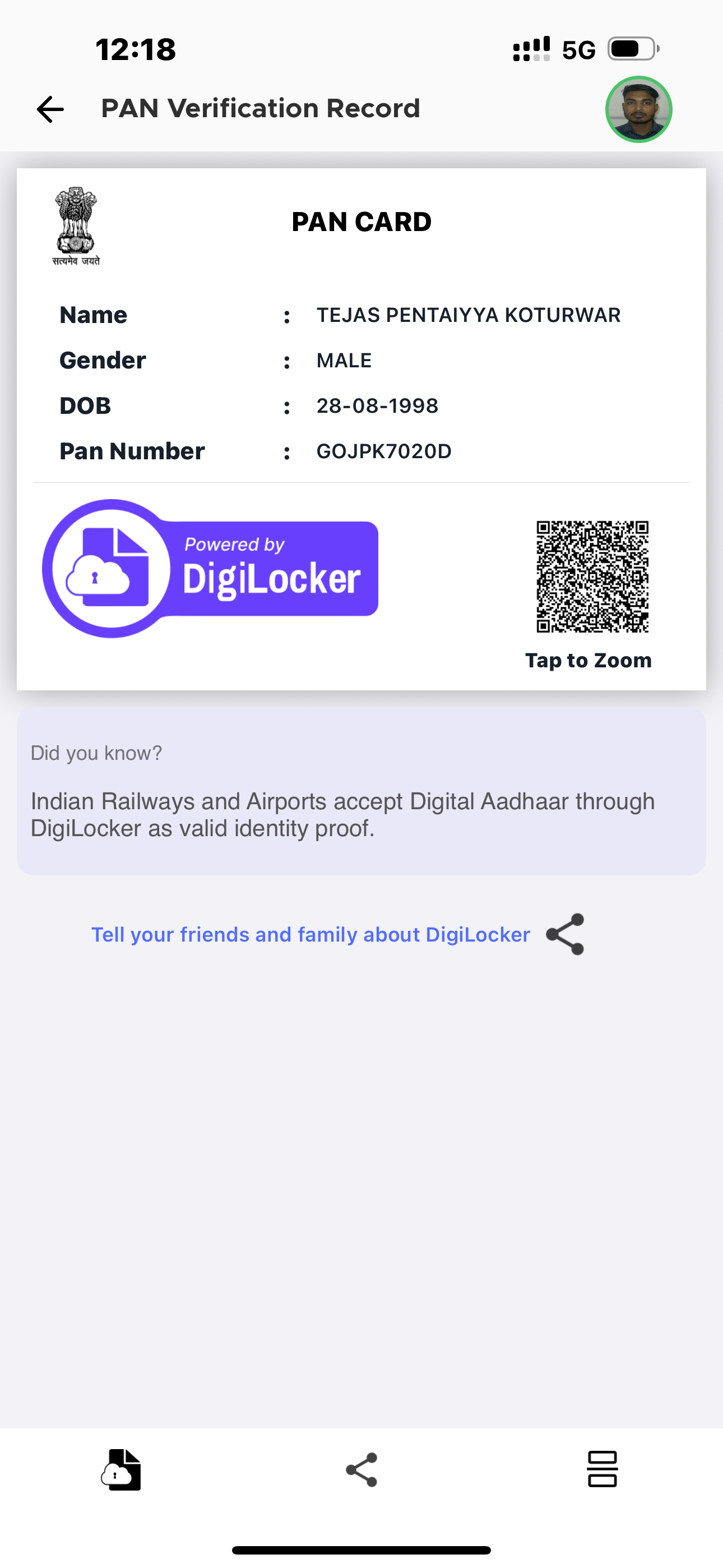The image size is (723, 1568).
Task: Open the profile picture avatar
Action: coord(638,109)
